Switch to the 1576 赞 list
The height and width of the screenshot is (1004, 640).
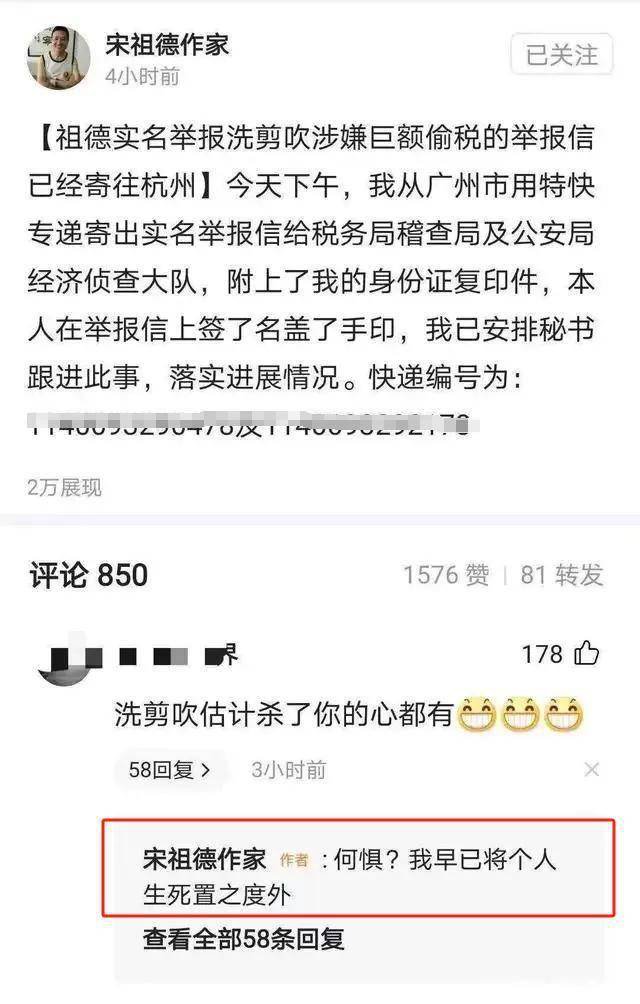[x=446, y=575]
